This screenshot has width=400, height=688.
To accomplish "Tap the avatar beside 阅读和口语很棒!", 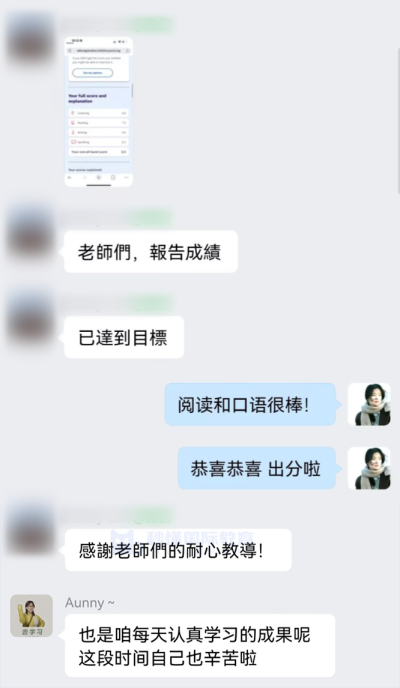I will coord(369,404).
